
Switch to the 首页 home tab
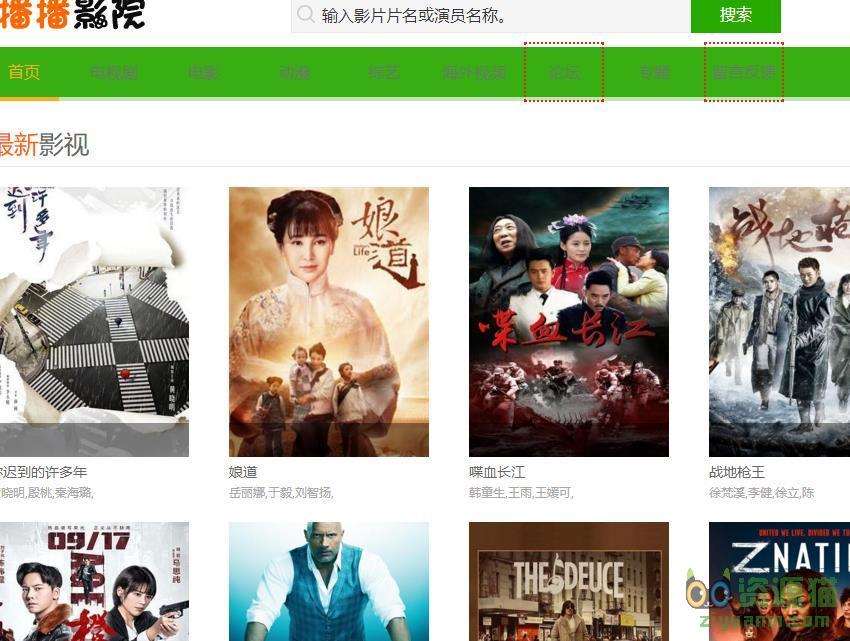(24, 72)
